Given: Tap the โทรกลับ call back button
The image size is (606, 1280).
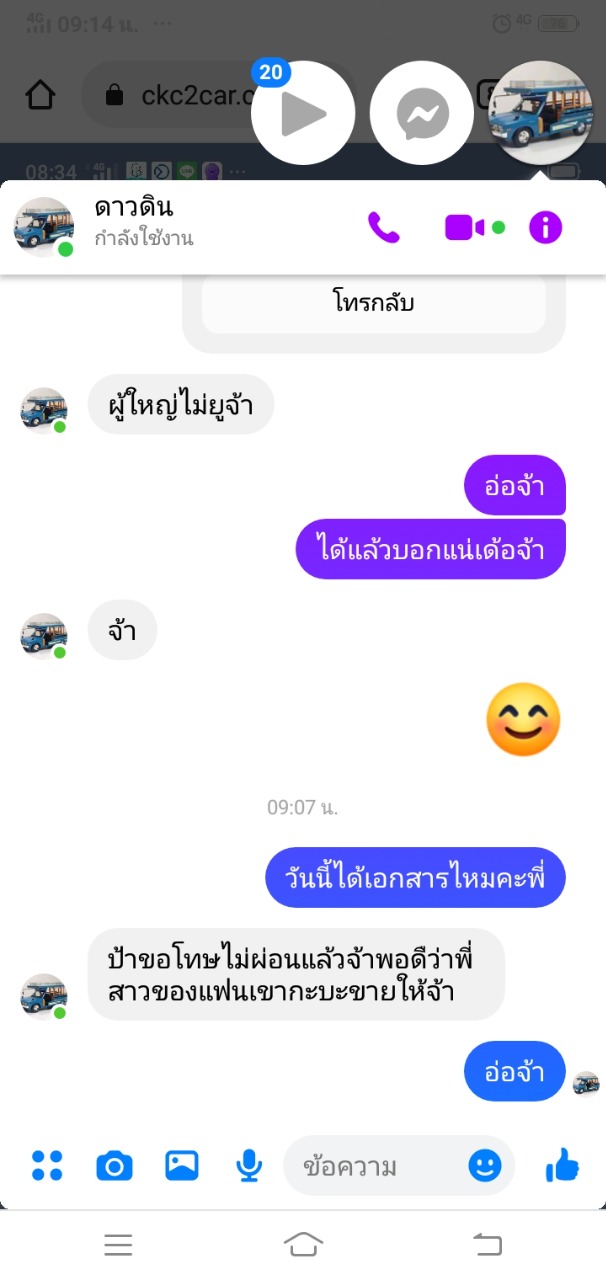Looking at the screenshot, I should click(374, 302).
